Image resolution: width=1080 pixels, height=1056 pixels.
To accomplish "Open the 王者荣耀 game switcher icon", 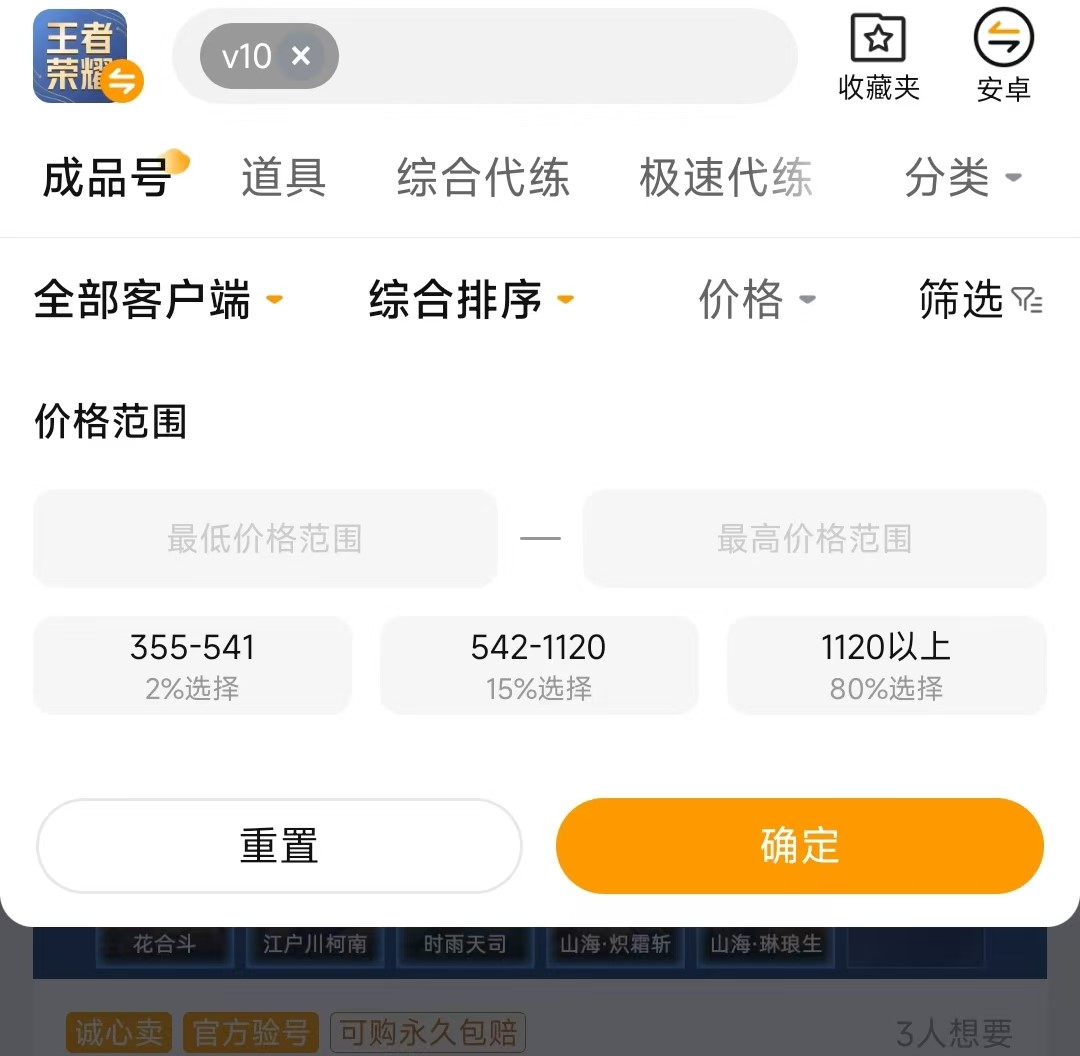I will point(86,56).
